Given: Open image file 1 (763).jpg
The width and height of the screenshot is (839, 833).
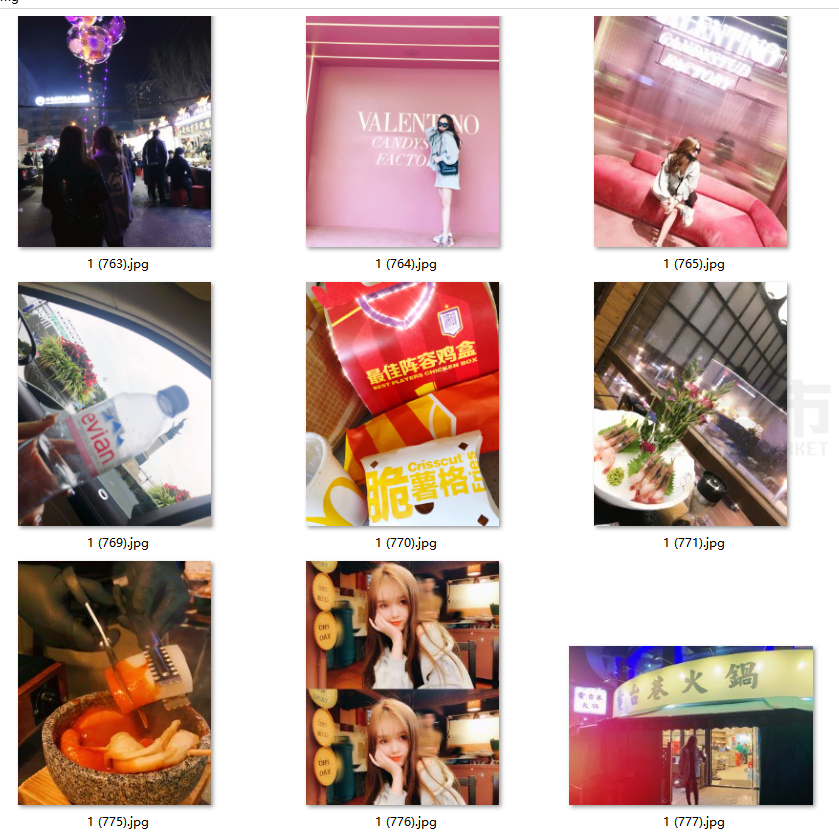Looking at the screenshot, I should (114, 131).
